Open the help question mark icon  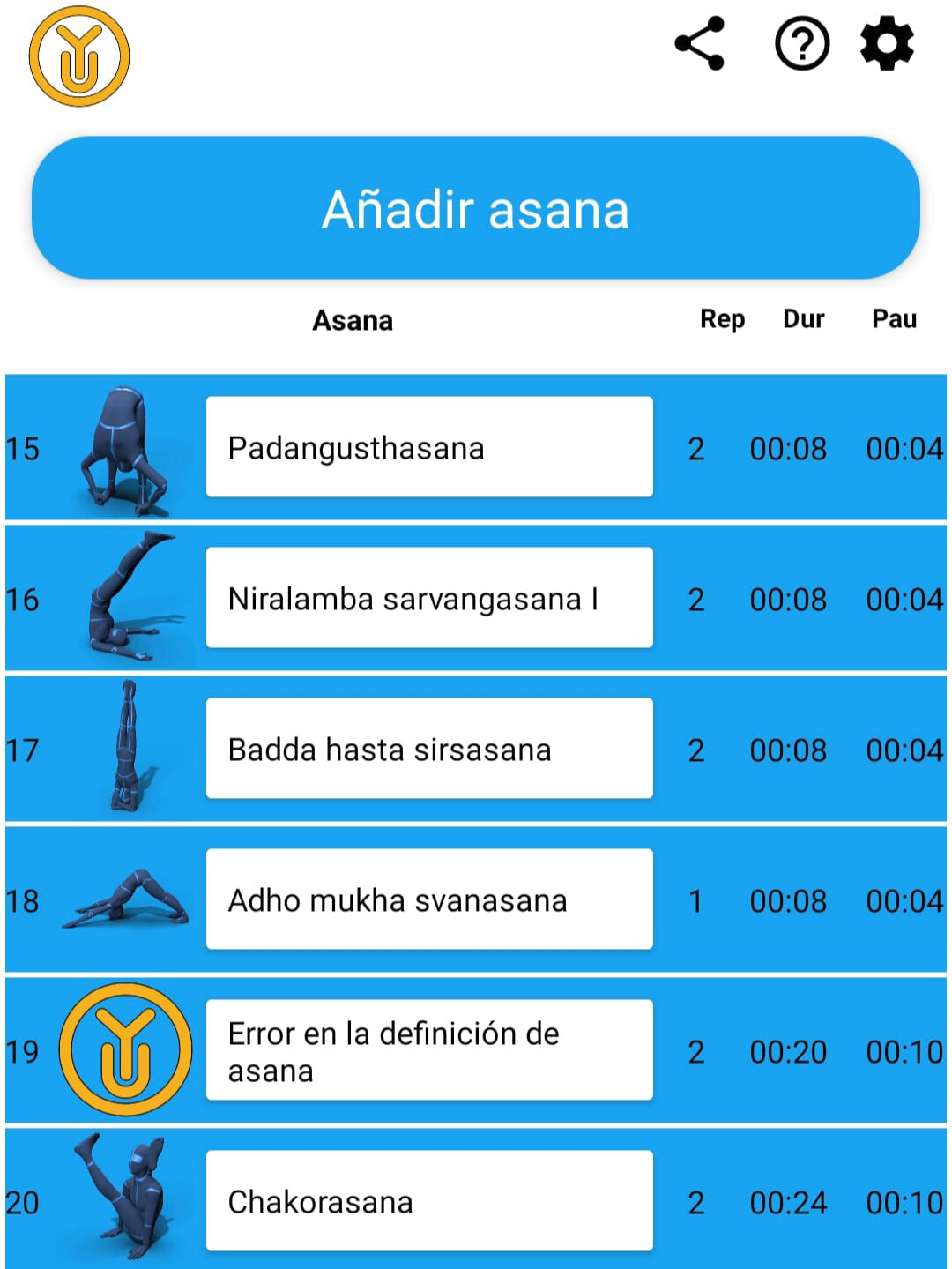[801, 44]
